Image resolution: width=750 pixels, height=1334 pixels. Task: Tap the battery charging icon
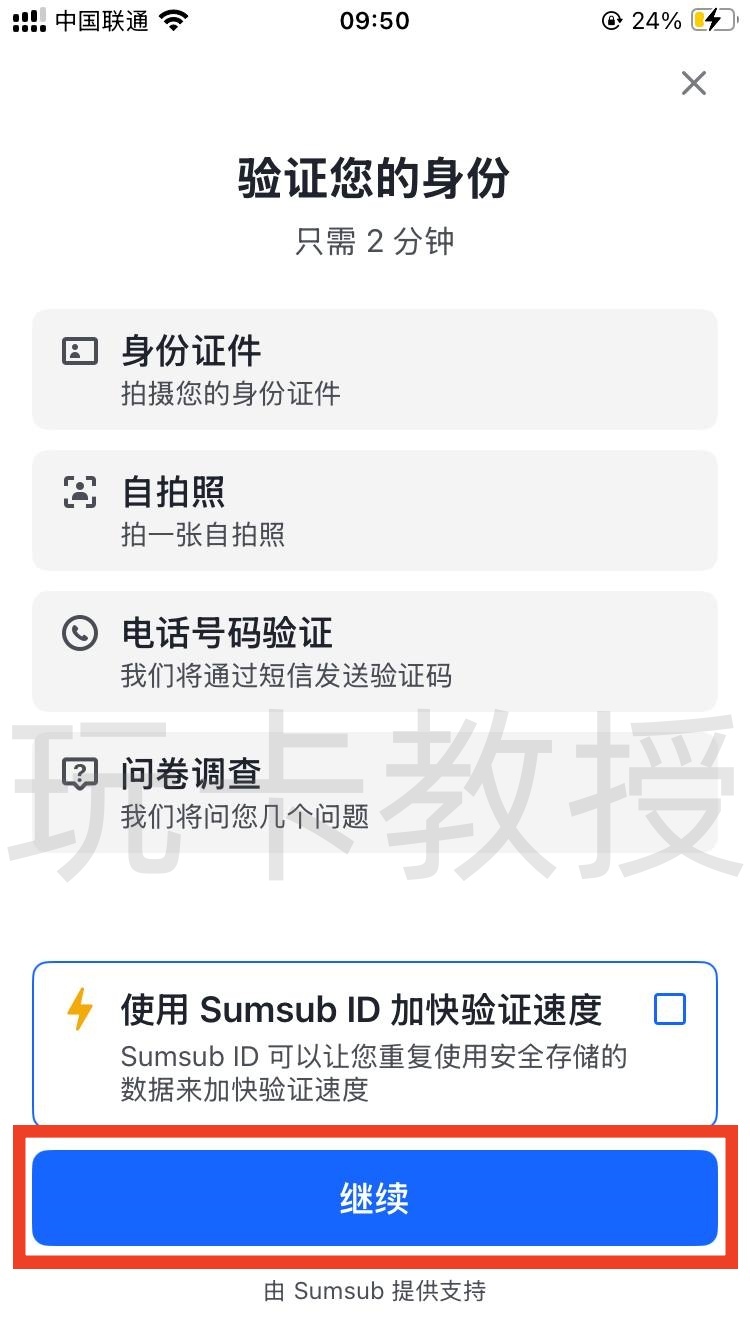pos(712,20)
